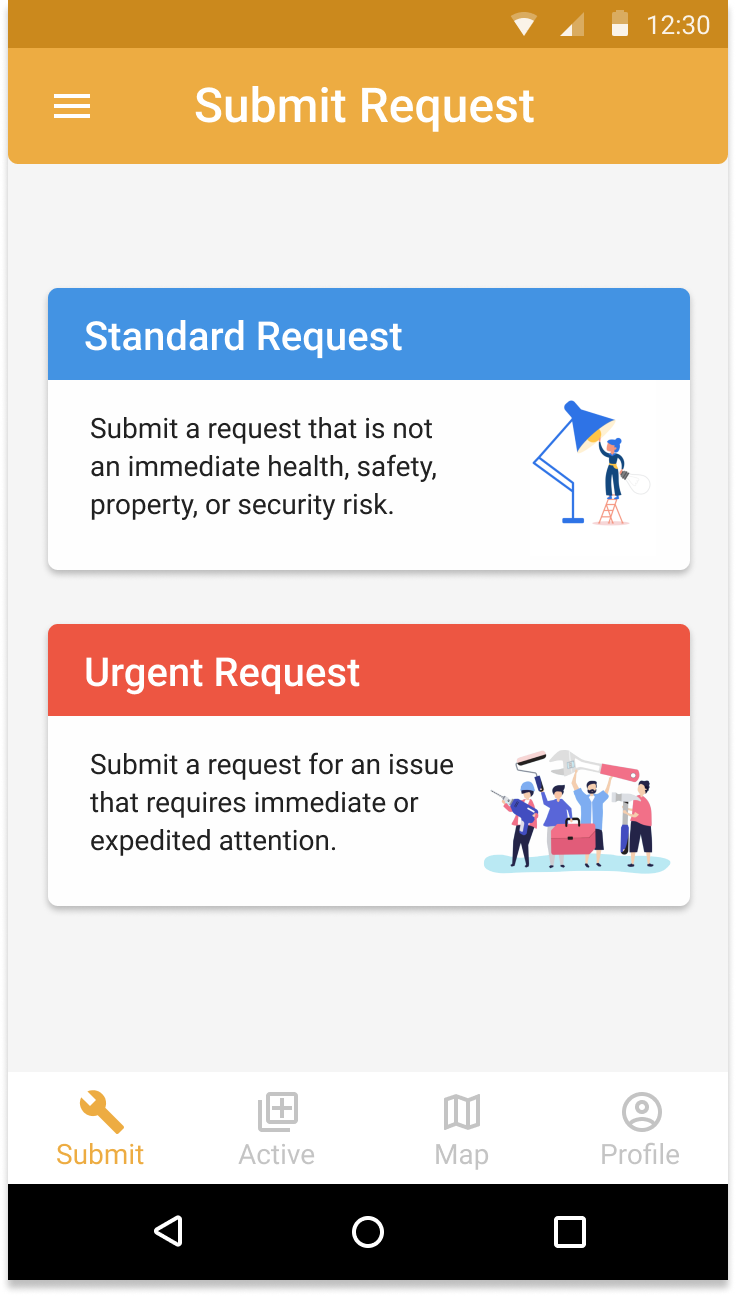Open the hamburger drawer menu

(72, 106)
